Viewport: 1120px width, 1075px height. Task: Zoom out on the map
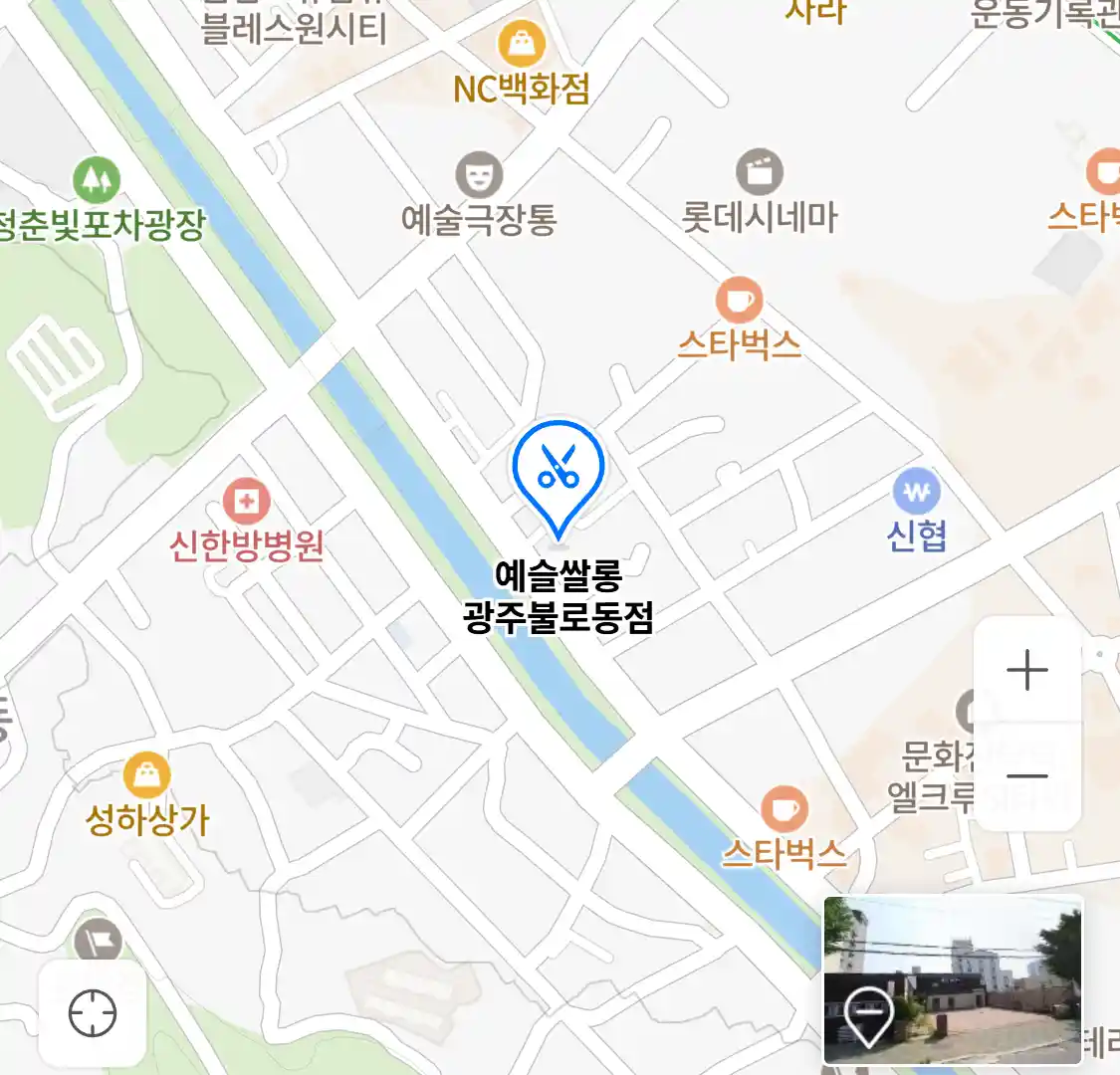[1027, 776]
